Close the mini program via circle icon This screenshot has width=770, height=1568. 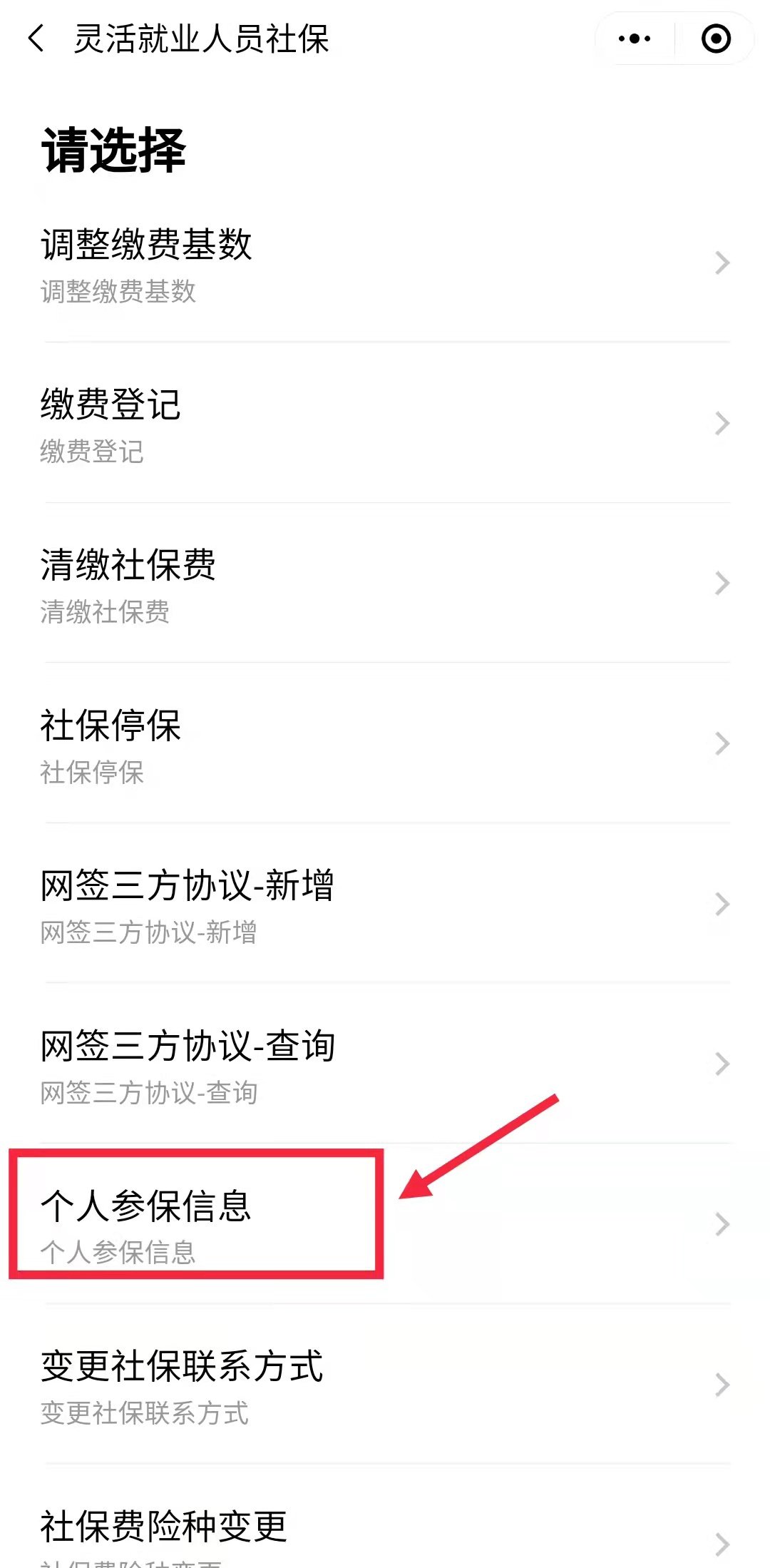(x=716, y=39)
